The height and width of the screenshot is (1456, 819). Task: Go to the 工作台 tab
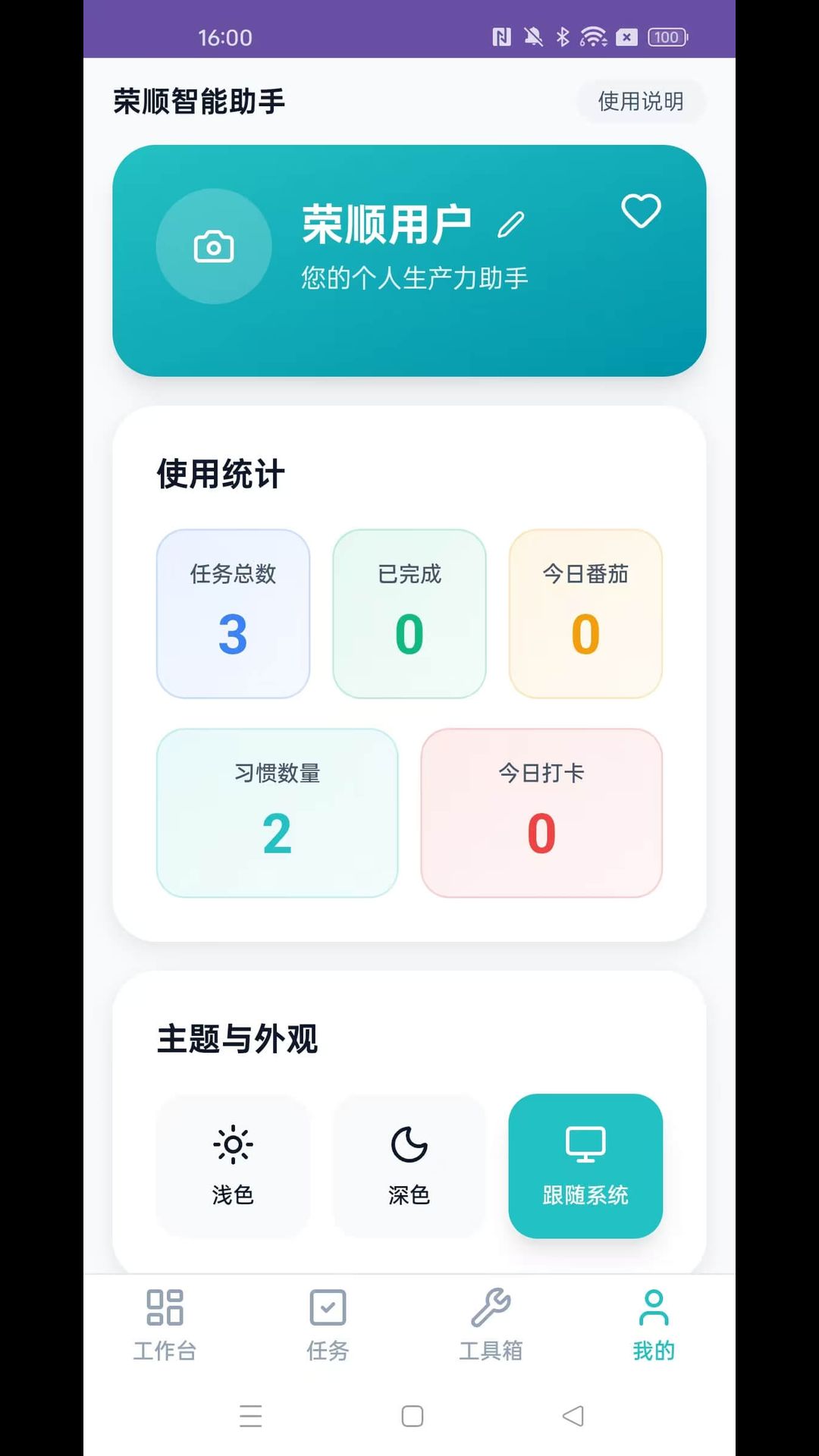pos(165,1324)
